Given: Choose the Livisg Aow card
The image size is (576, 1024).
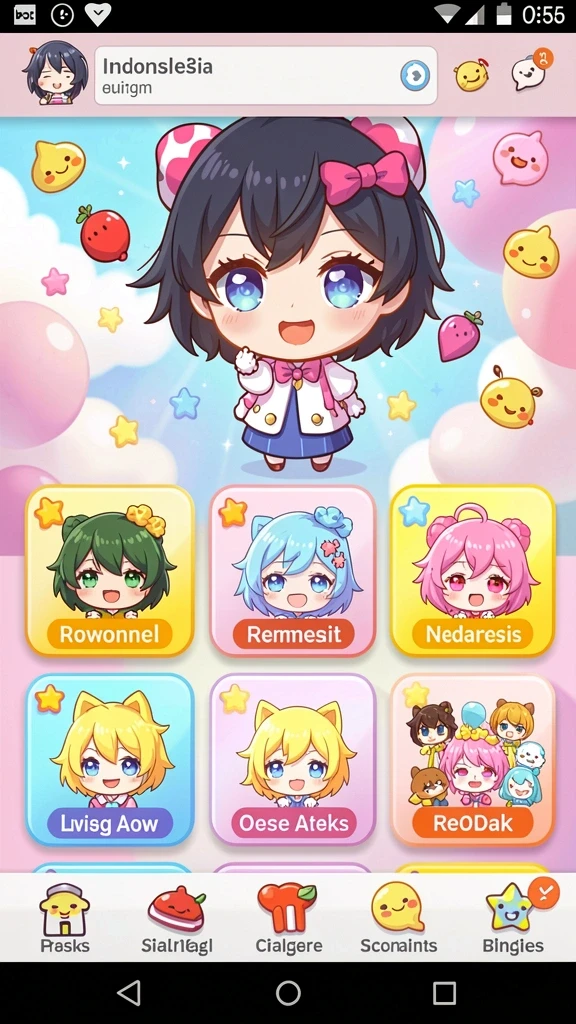Looking at the screenshot, I should (110, 760).
